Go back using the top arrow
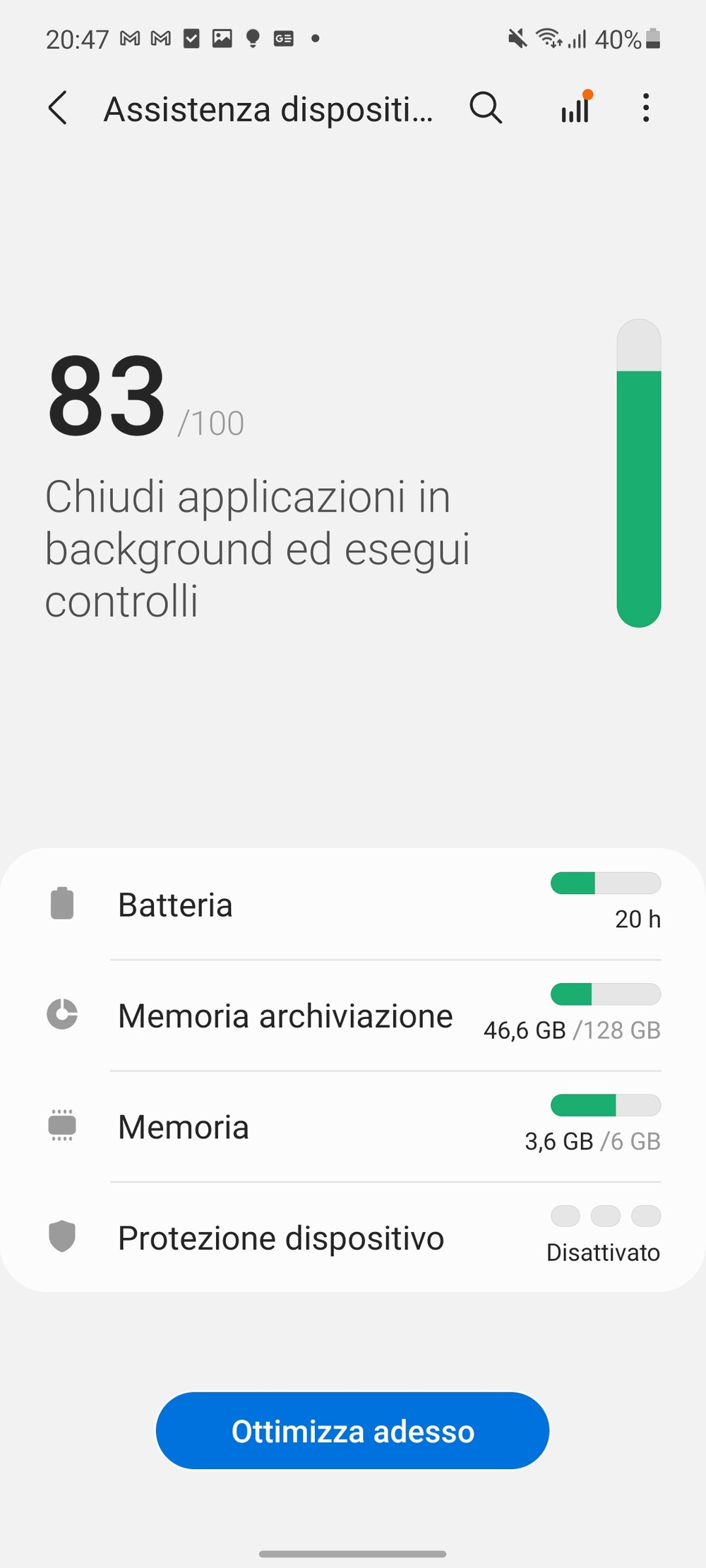This screenshot has width=706, height=1568. tap(58, 109)
